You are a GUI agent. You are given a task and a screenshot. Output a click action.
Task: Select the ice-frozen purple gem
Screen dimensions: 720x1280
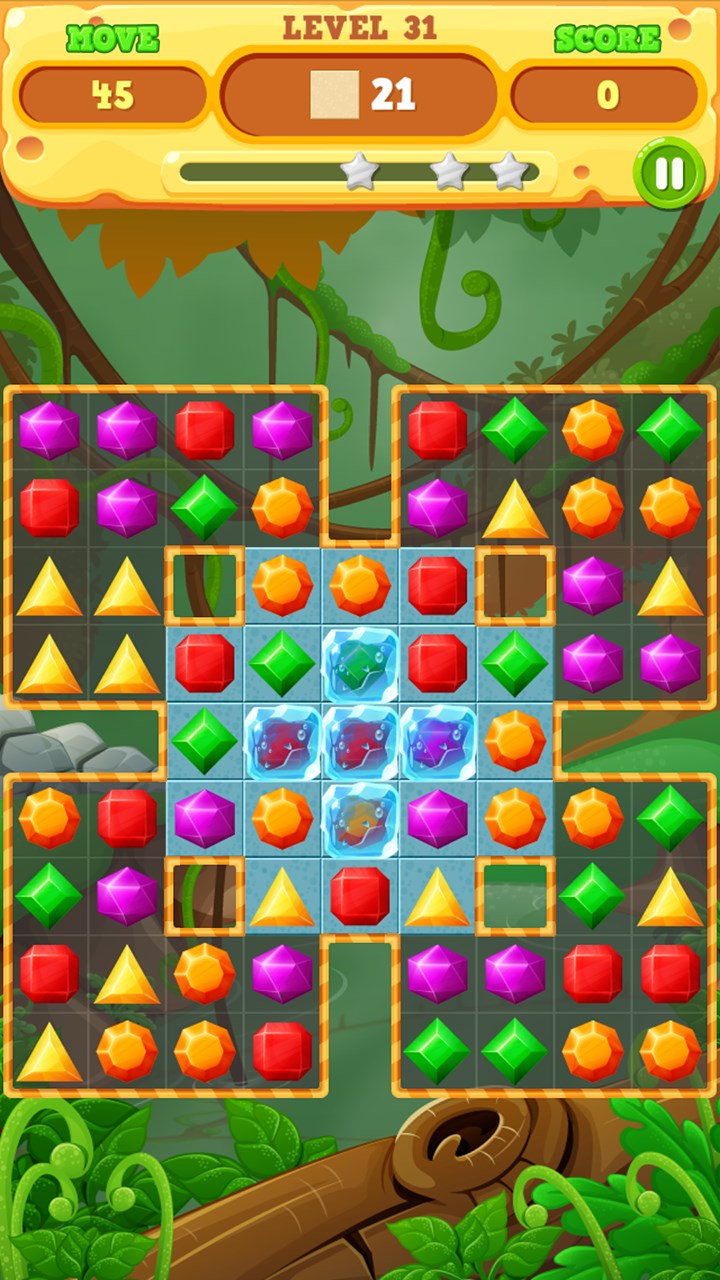click(438, 742)
